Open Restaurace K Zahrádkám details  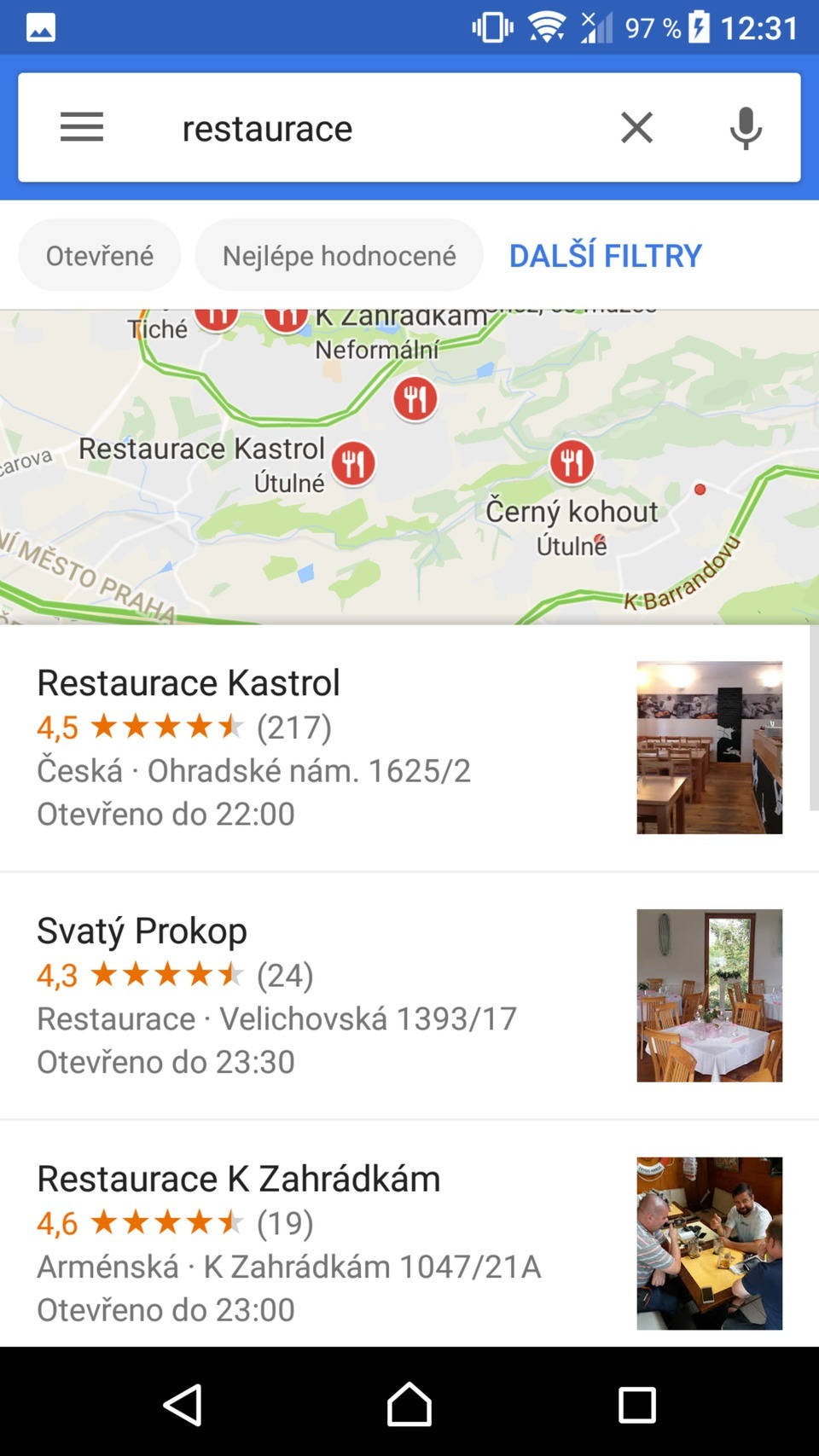click(x=256, y=1243)
